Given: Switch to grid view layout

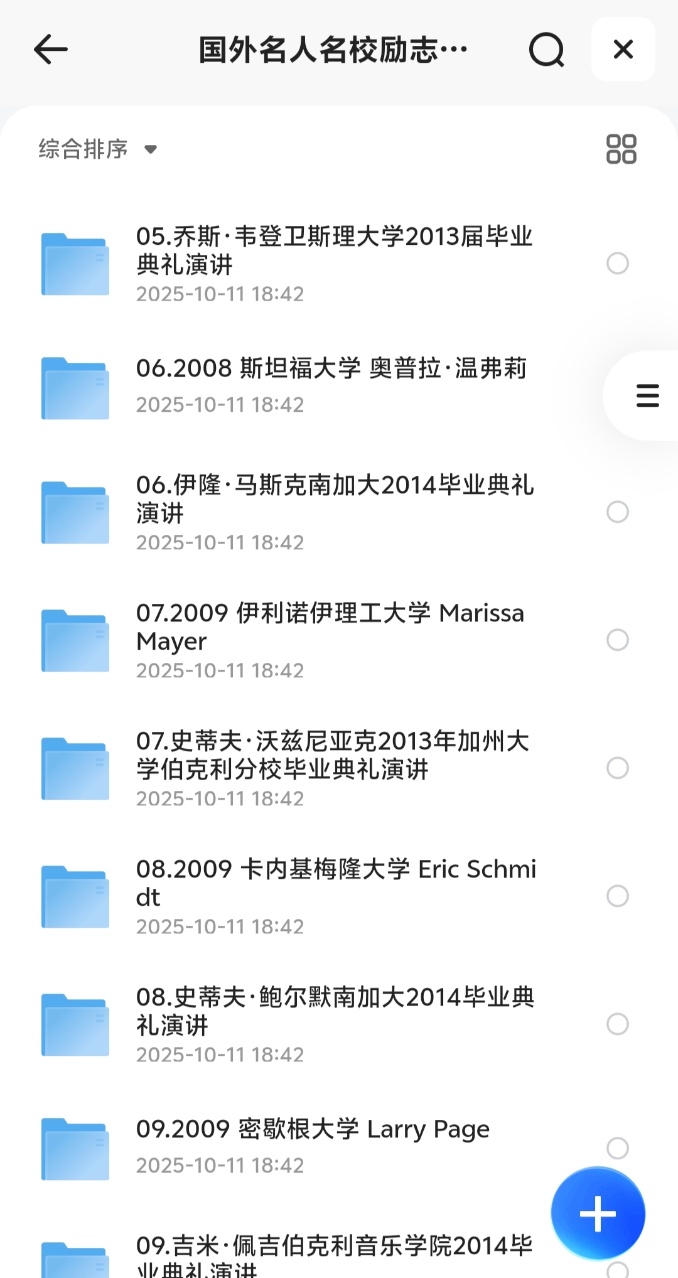Looking at the screenshot, I should pos(621,149).
